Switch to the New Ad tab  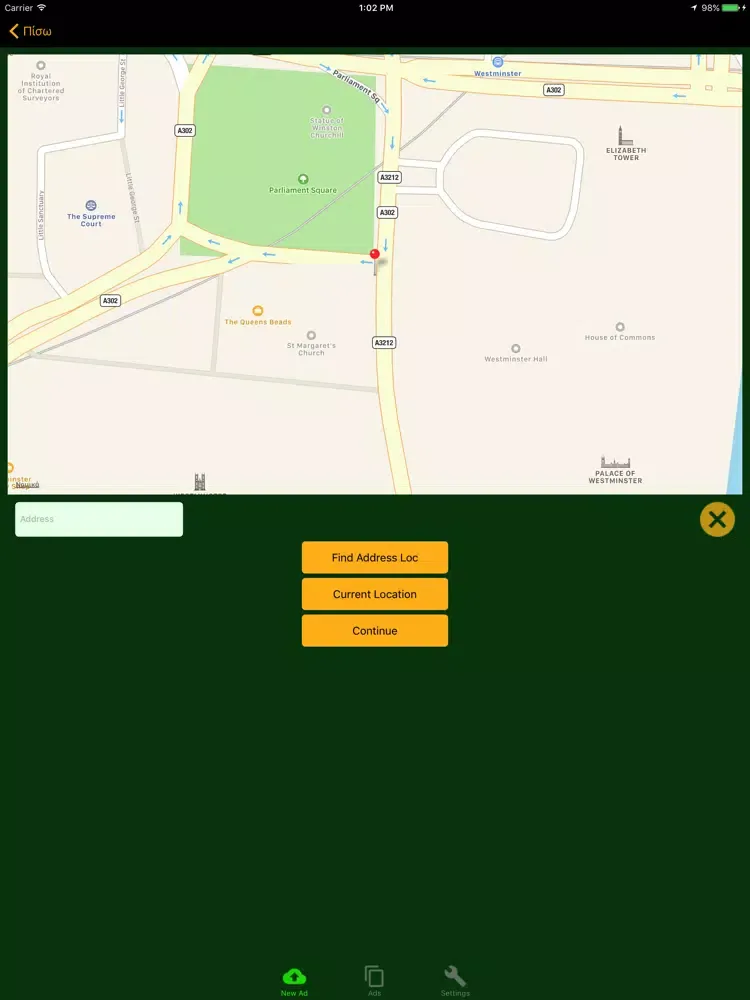coord(294,981)
